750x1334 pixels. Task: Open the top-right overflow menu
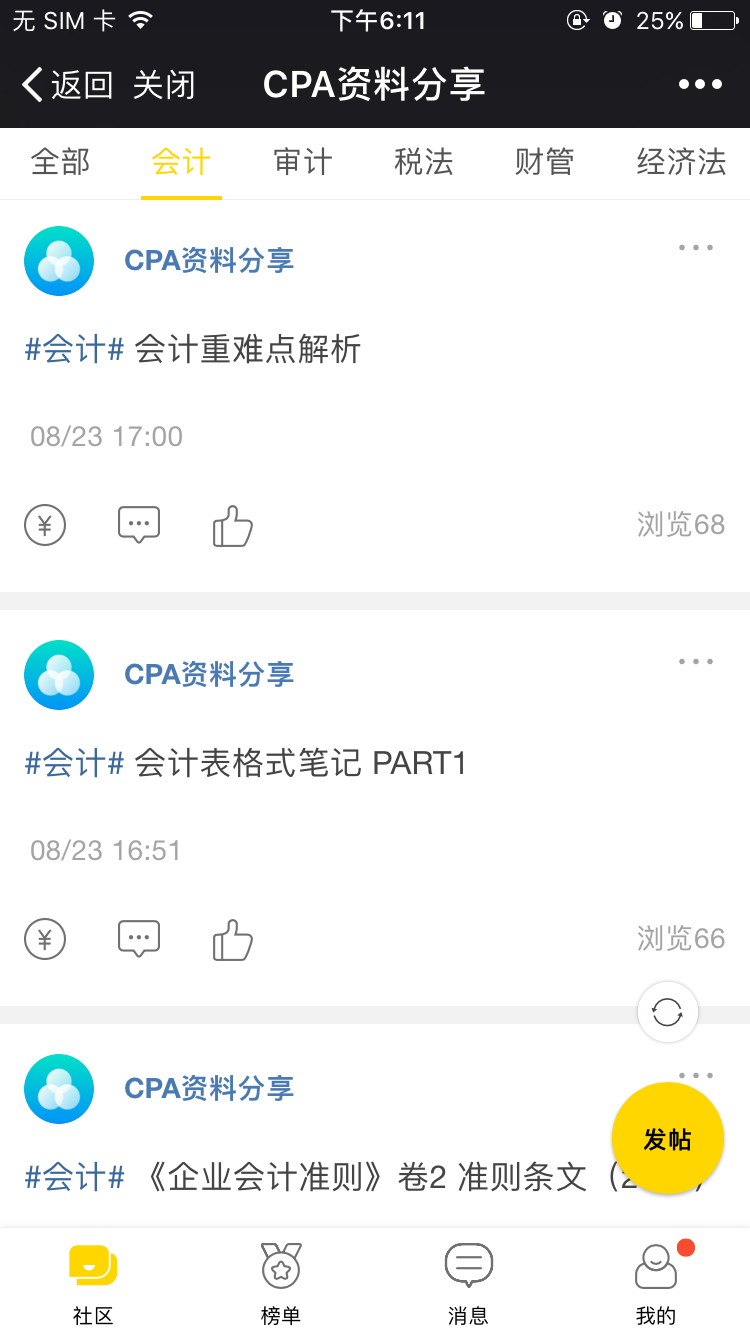pos(700,85)
